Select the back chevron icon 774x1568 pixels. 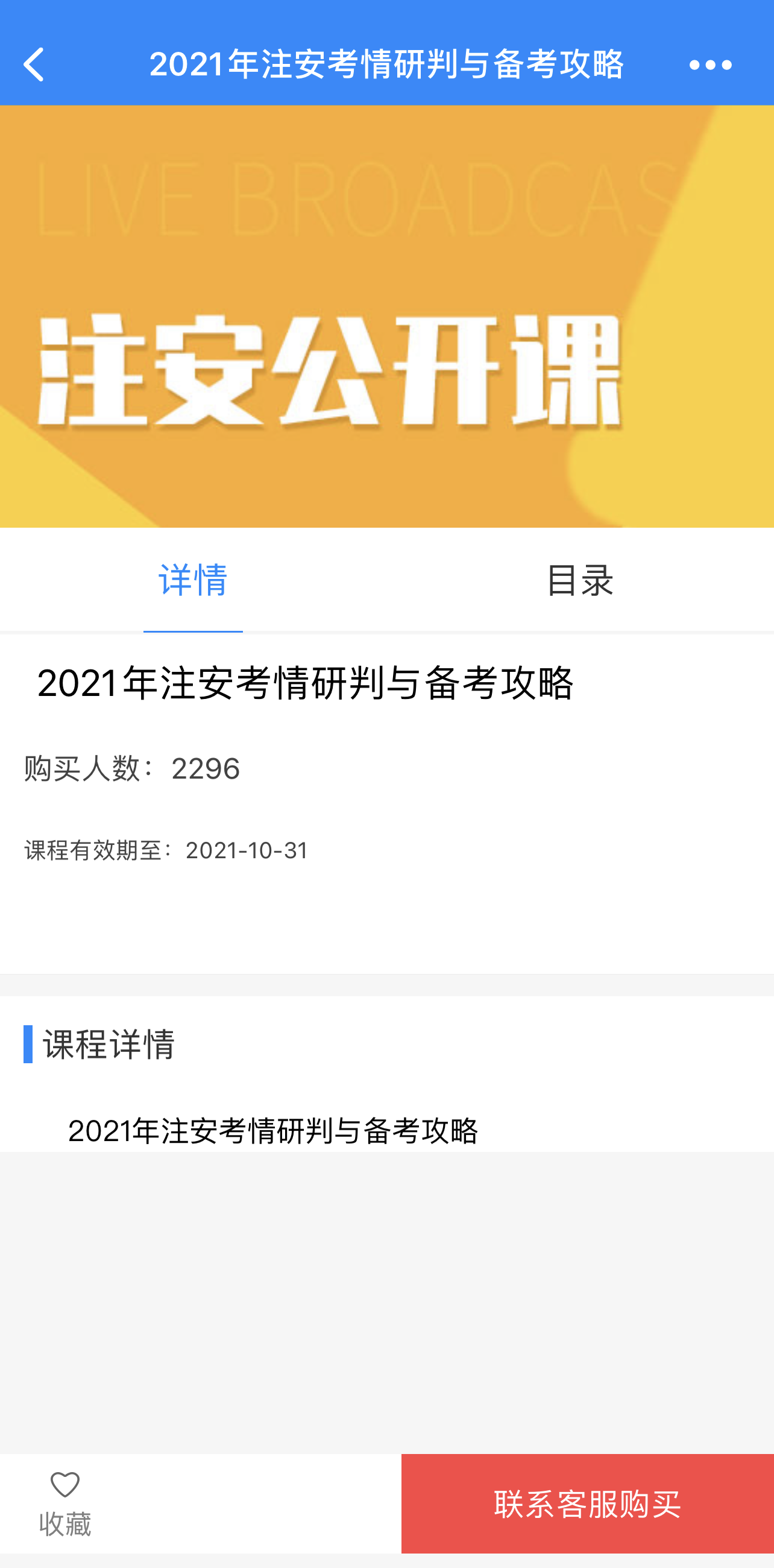pyautogui.click(x=35, y=63)
